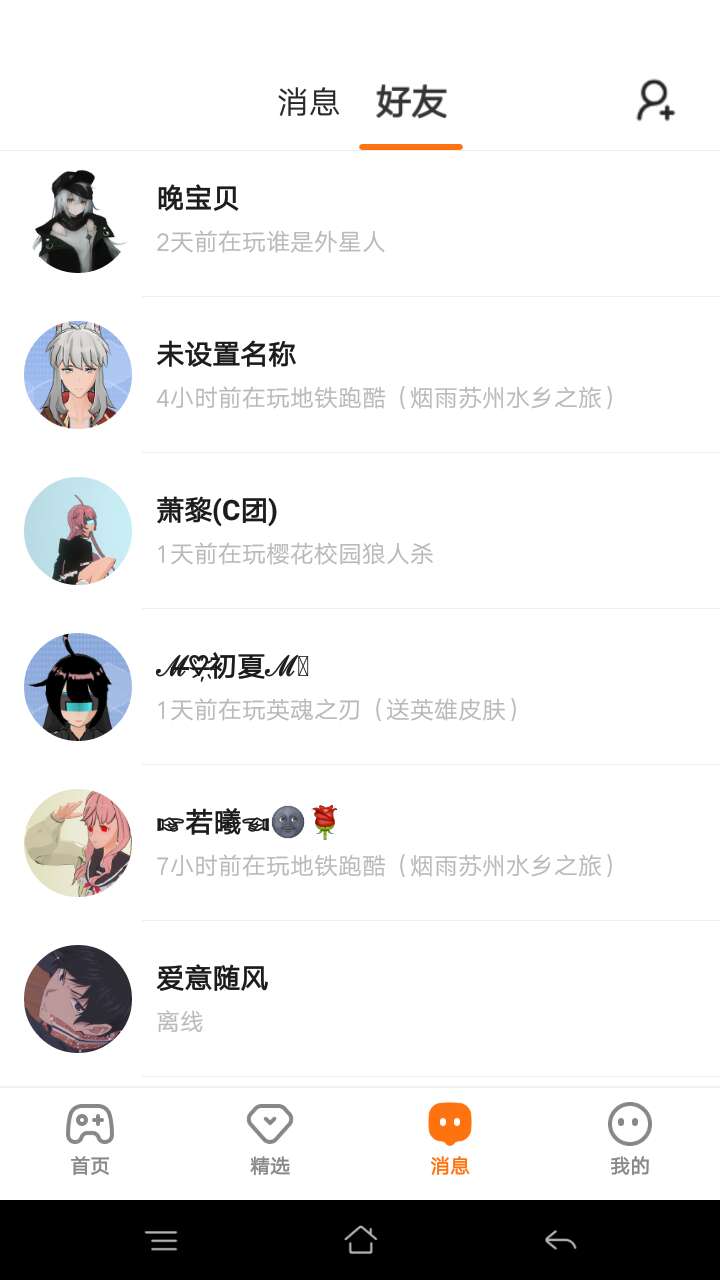Switch to the 消息 top tab
Image resolution: width=720 pixels, height=1280 pixels.
pos(308,102)
